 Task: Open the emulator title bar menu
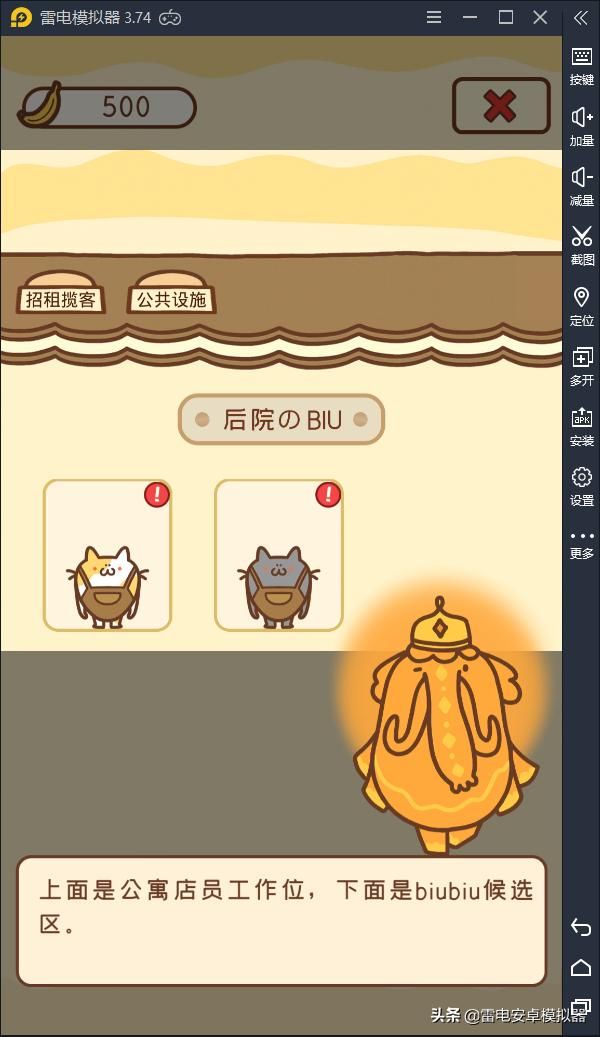(434, 17)
